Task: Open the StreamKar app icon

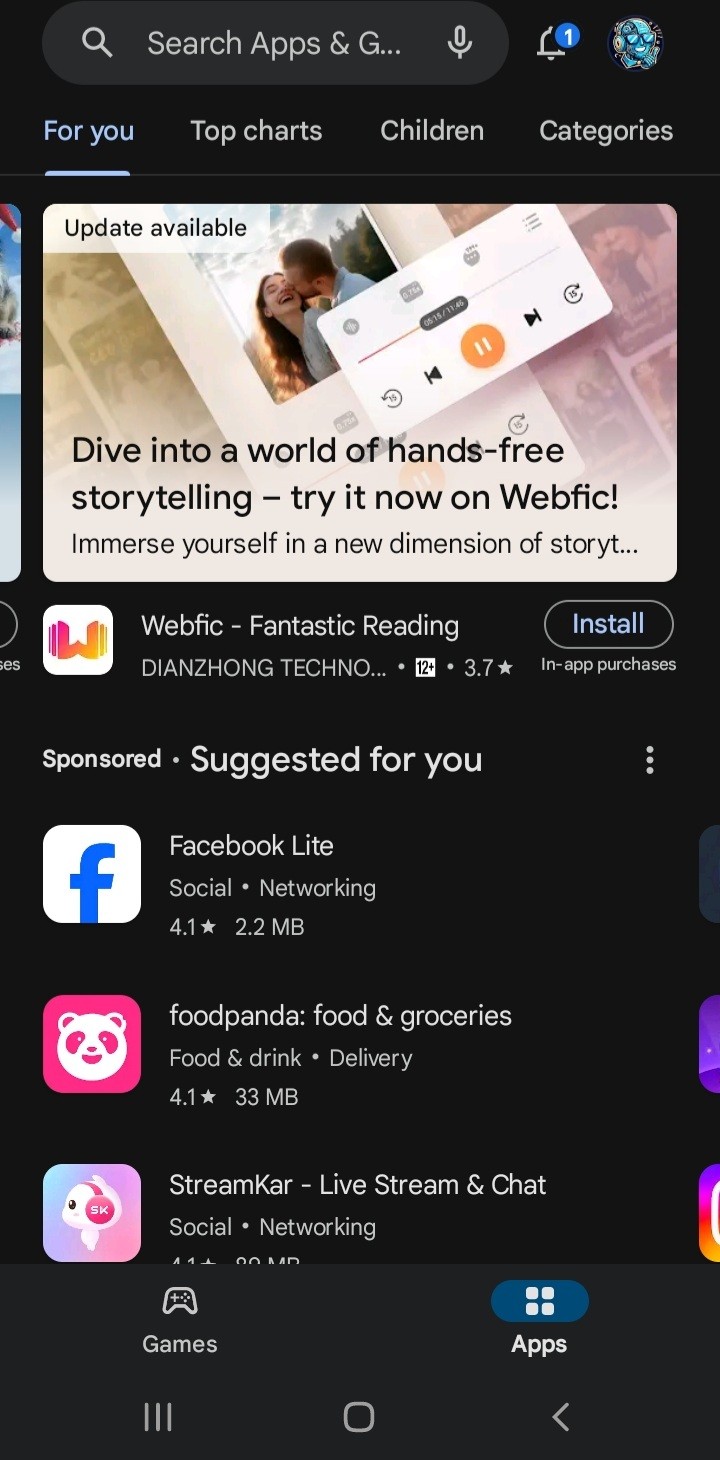Action: point(91,1212)
